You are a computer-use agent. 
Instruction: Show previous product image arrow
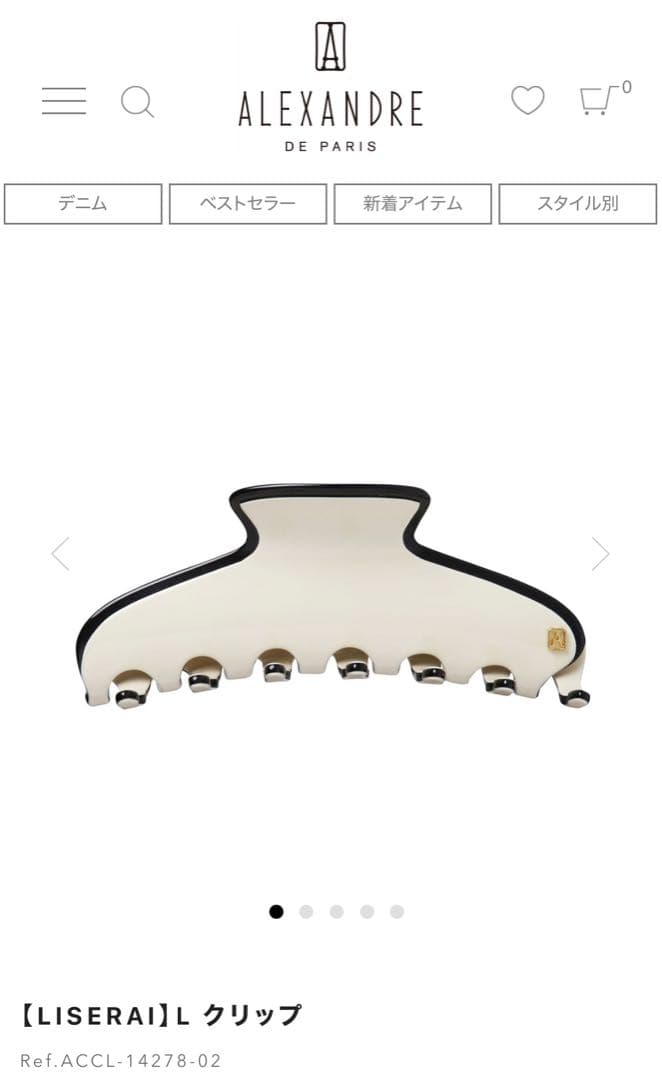pyautogui.click(x=61, y=553)
